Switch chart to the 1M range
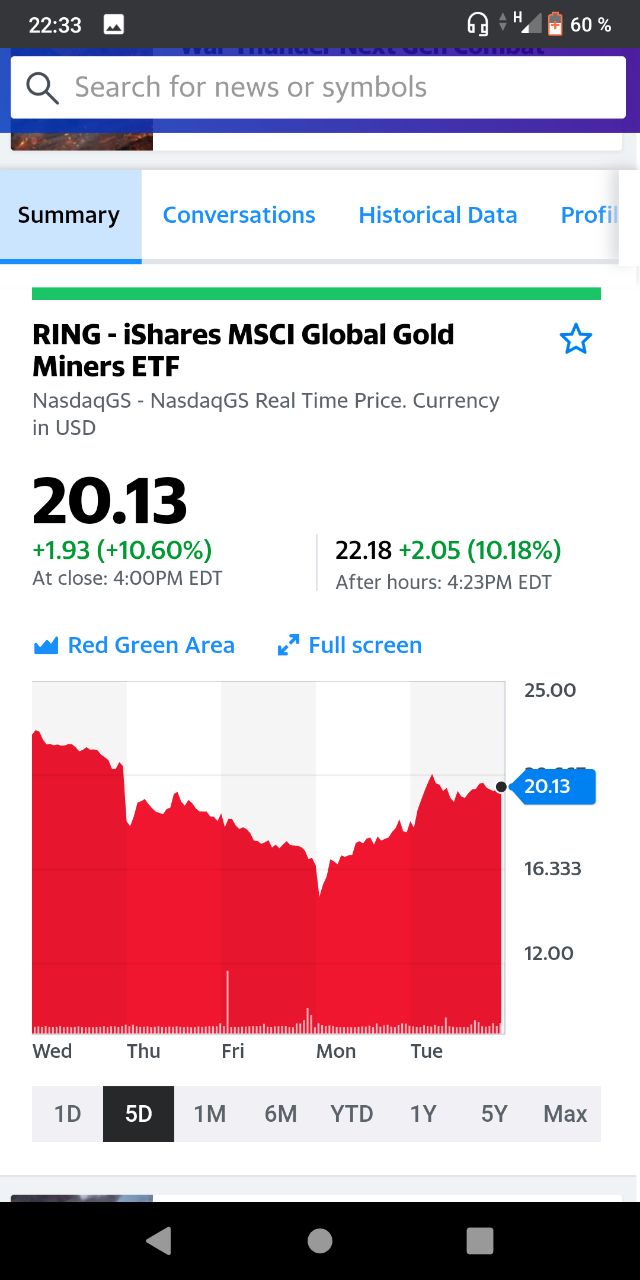640x1280 pixels. pos(210,1114)
